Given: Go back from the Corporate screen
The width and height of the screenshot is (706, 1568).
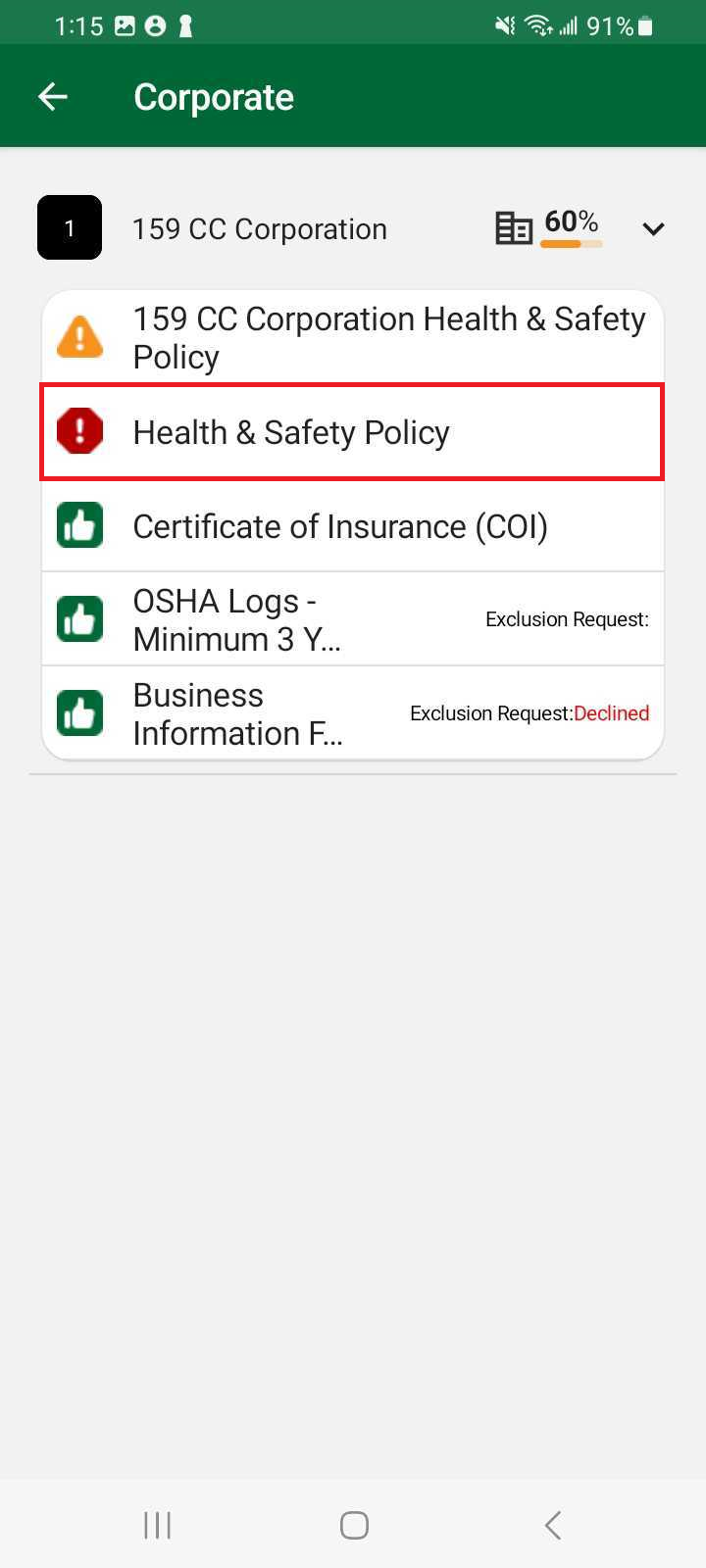Looking at the screenshot, I should [x=53, y=96].
